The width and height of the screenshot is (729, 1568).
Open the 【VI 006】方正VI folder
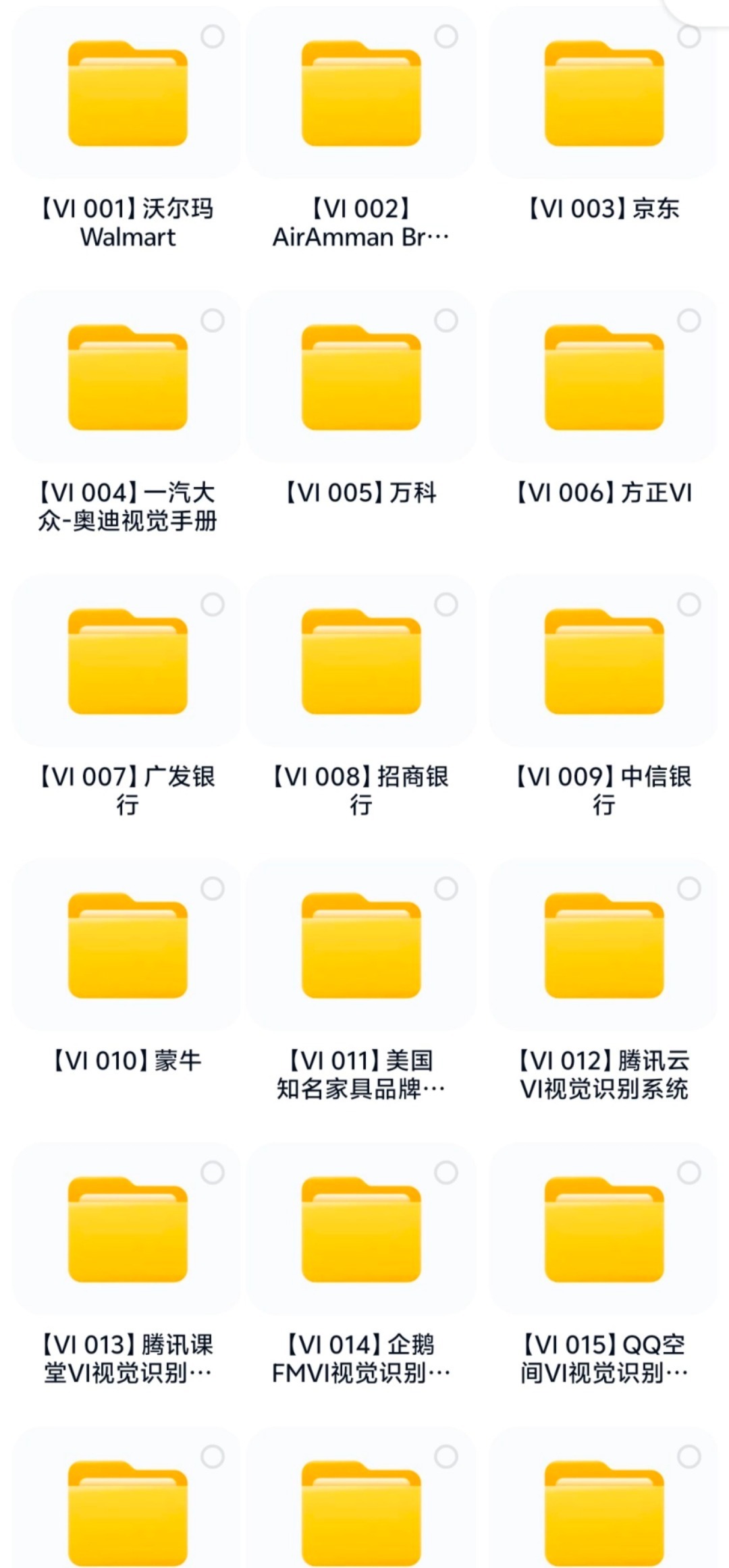pyautogui.click(x=604, y=378)
